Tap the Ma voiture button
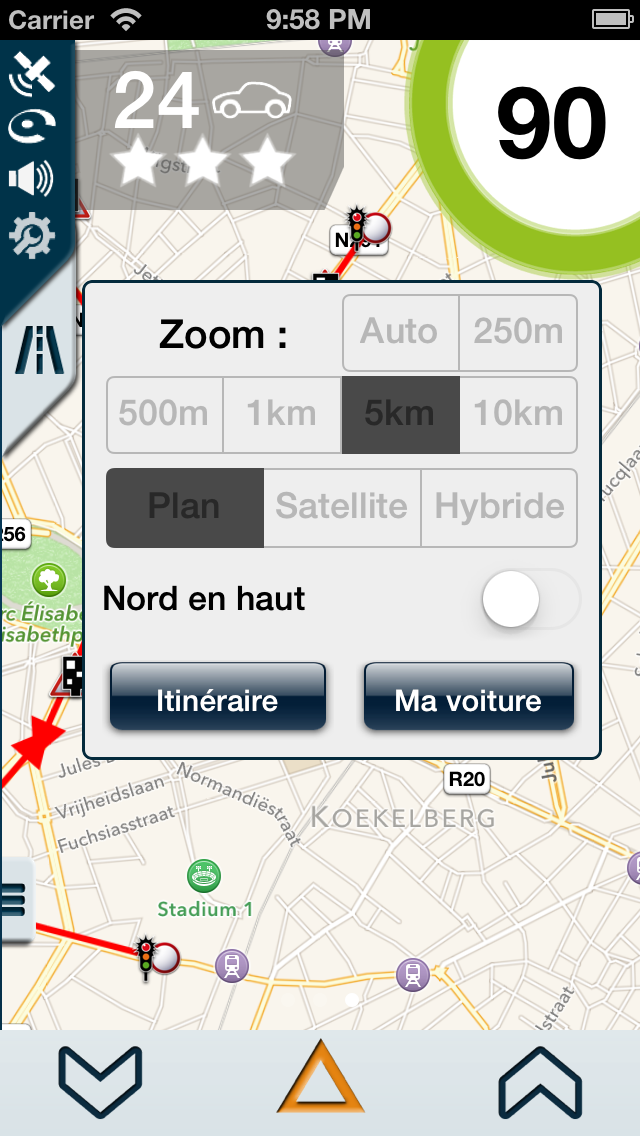 (x=468, y=698)
